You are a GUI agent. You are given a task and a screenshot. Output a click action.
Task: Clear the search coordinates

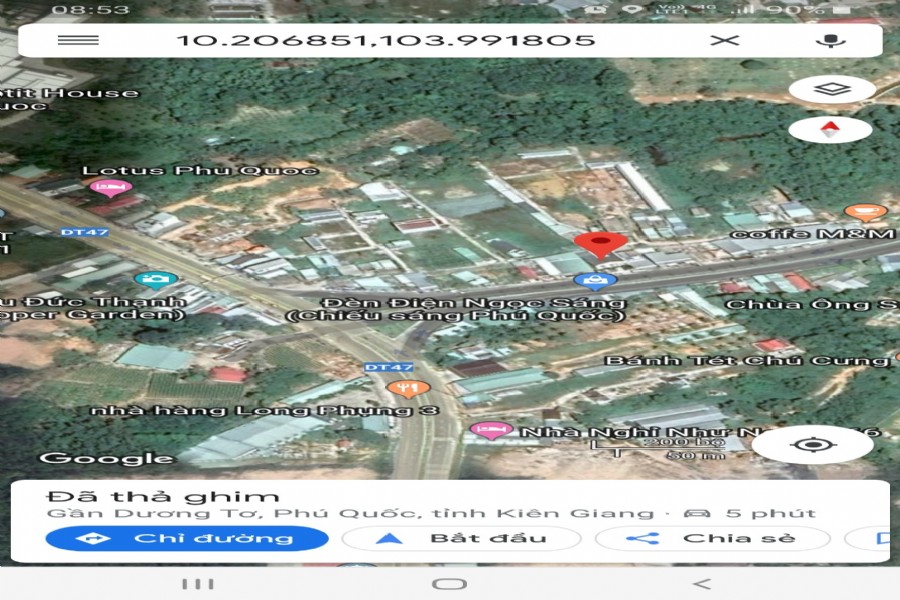(x=724, y=40)
